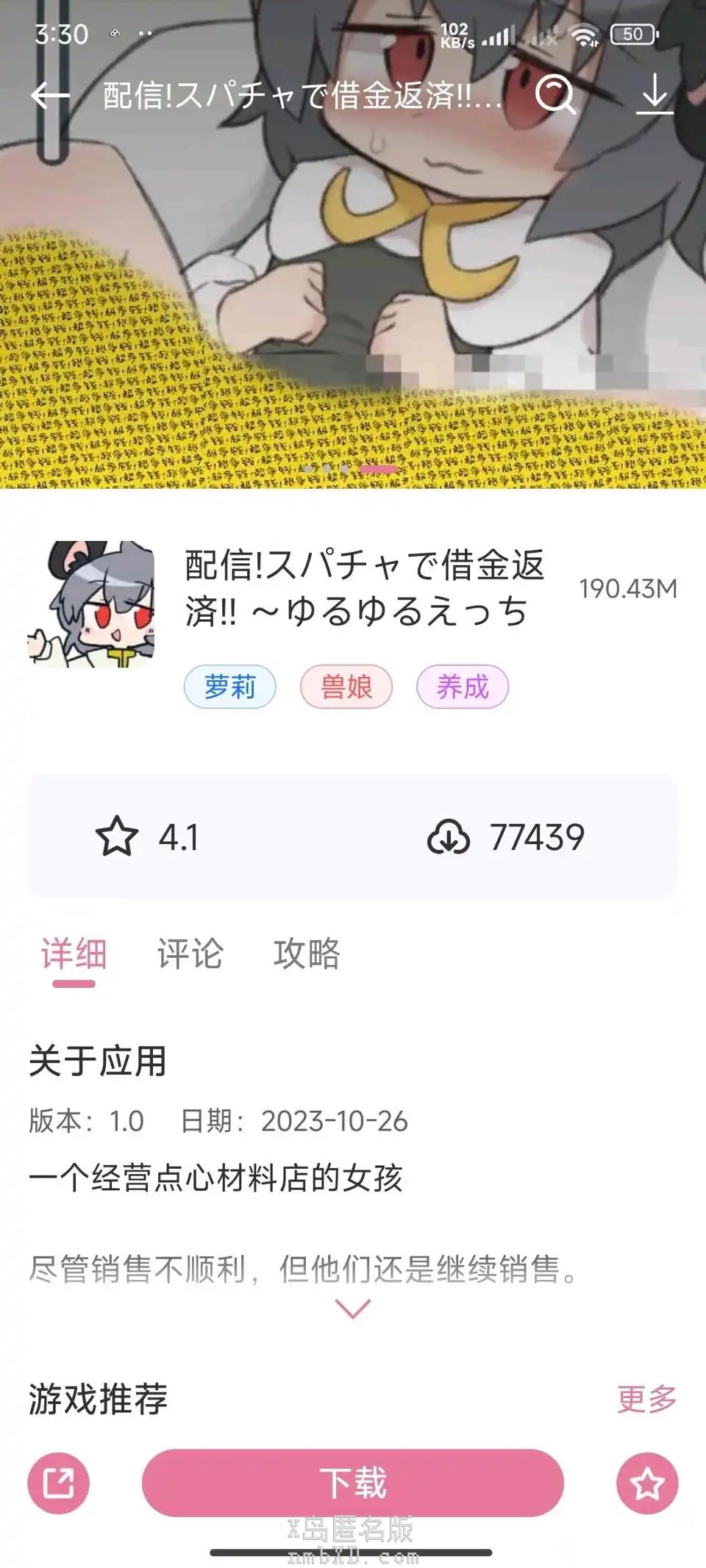Image resolution: width=706 pixels, height=1568 pixels.
Task: Add this app to favorites
Action: click(647, 1483)
